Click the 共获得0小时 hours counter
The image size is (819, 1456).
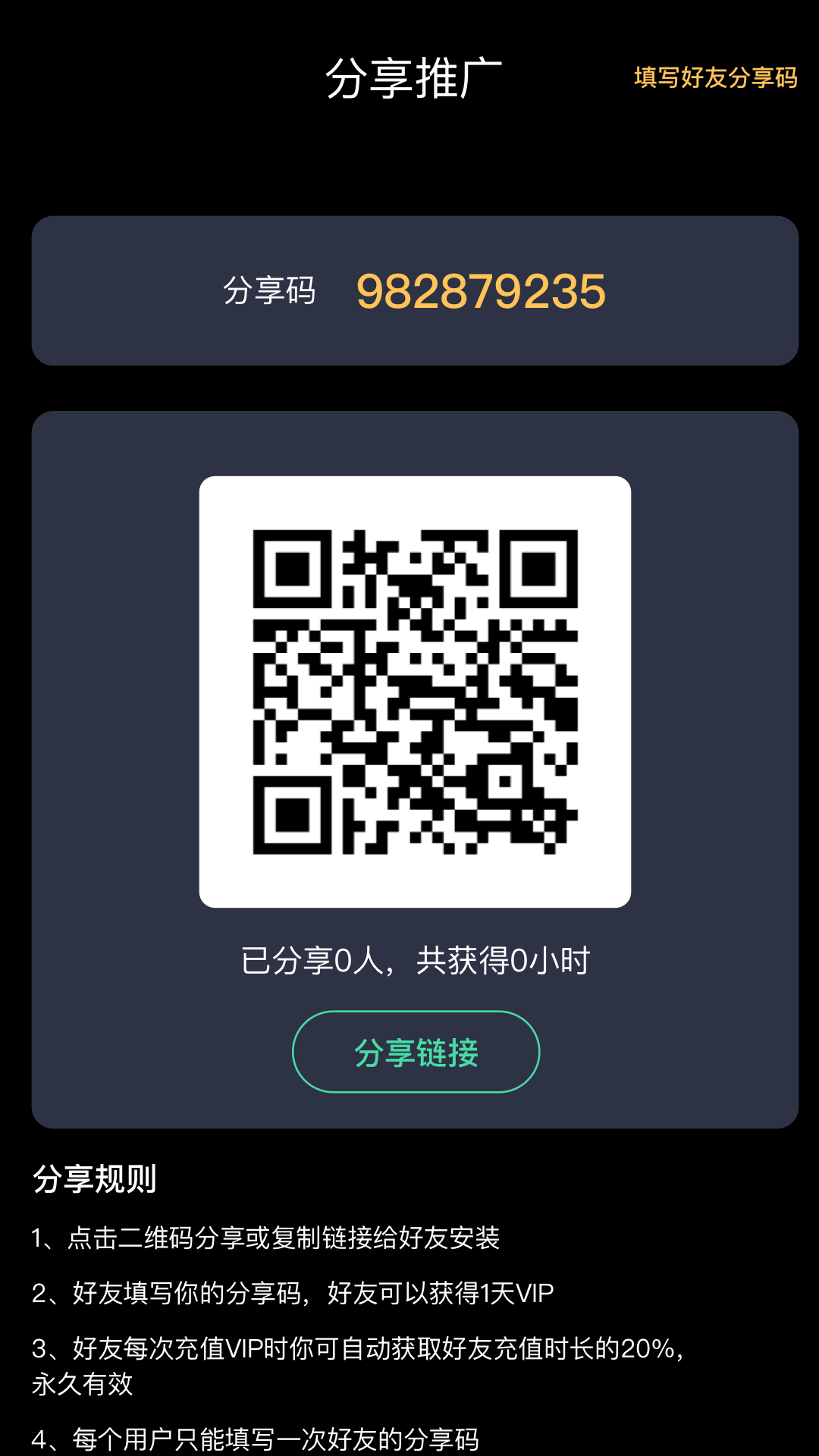(500, 957)
